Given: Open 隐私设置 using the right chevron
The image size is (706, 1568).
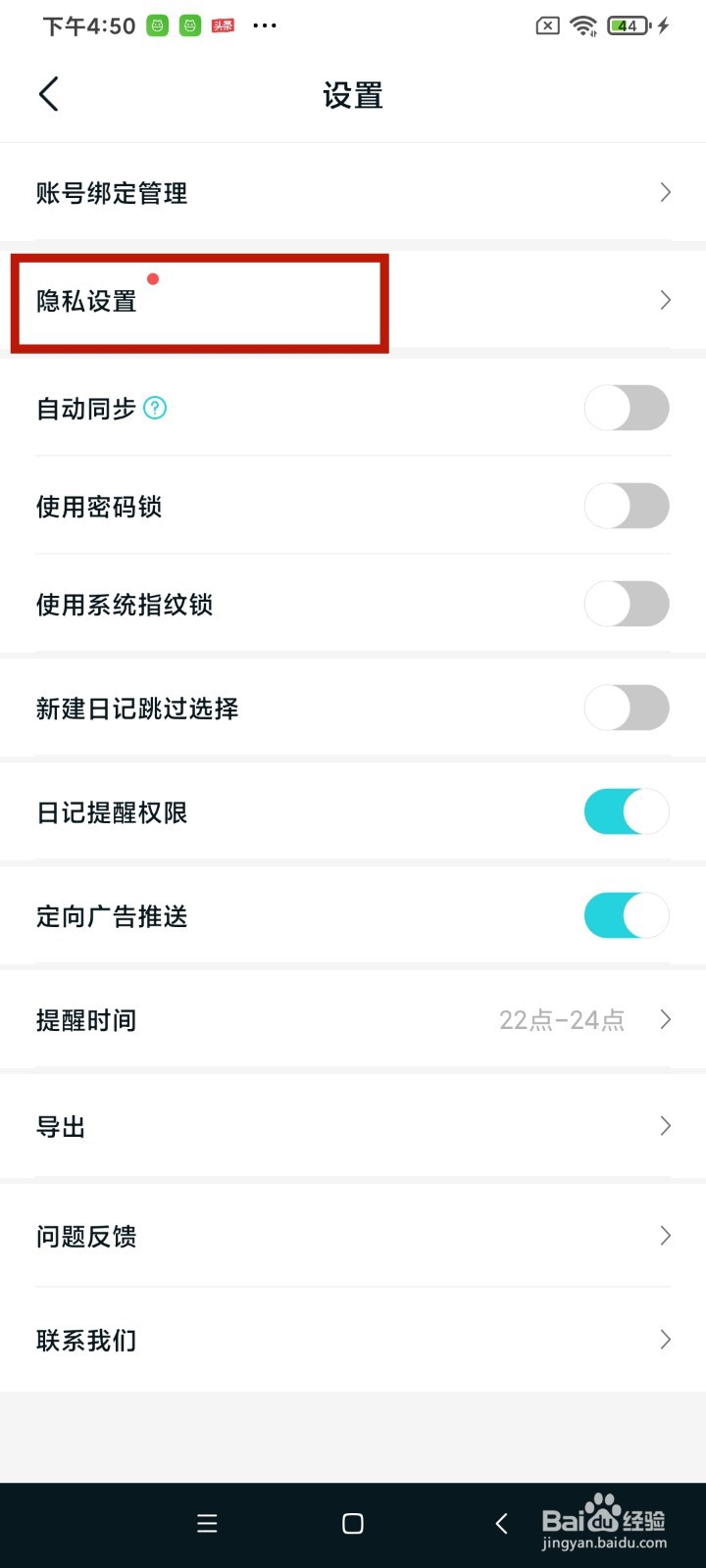Looking at the screenshot, I should click(x=665, y=300).
